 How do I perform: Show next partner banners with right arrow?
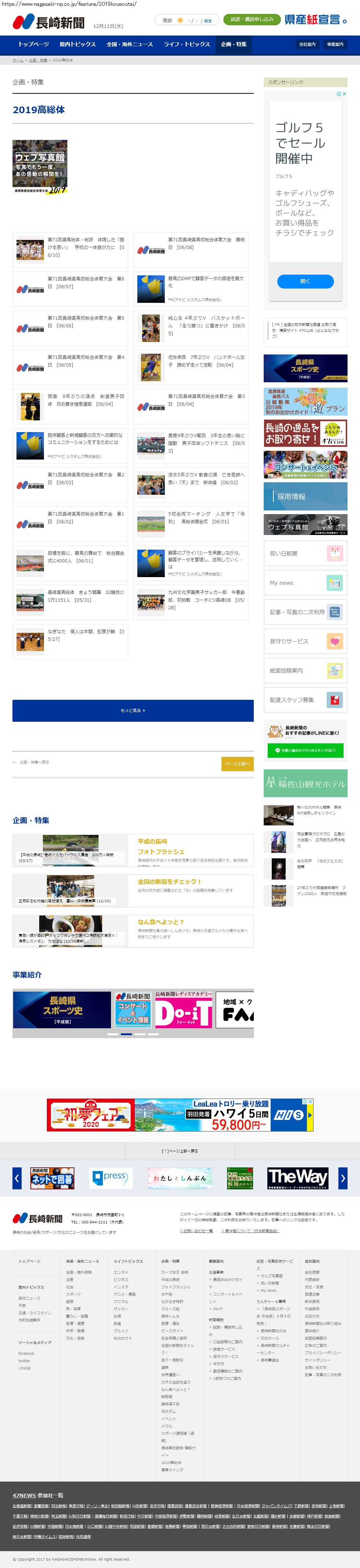click(343, 1178)
